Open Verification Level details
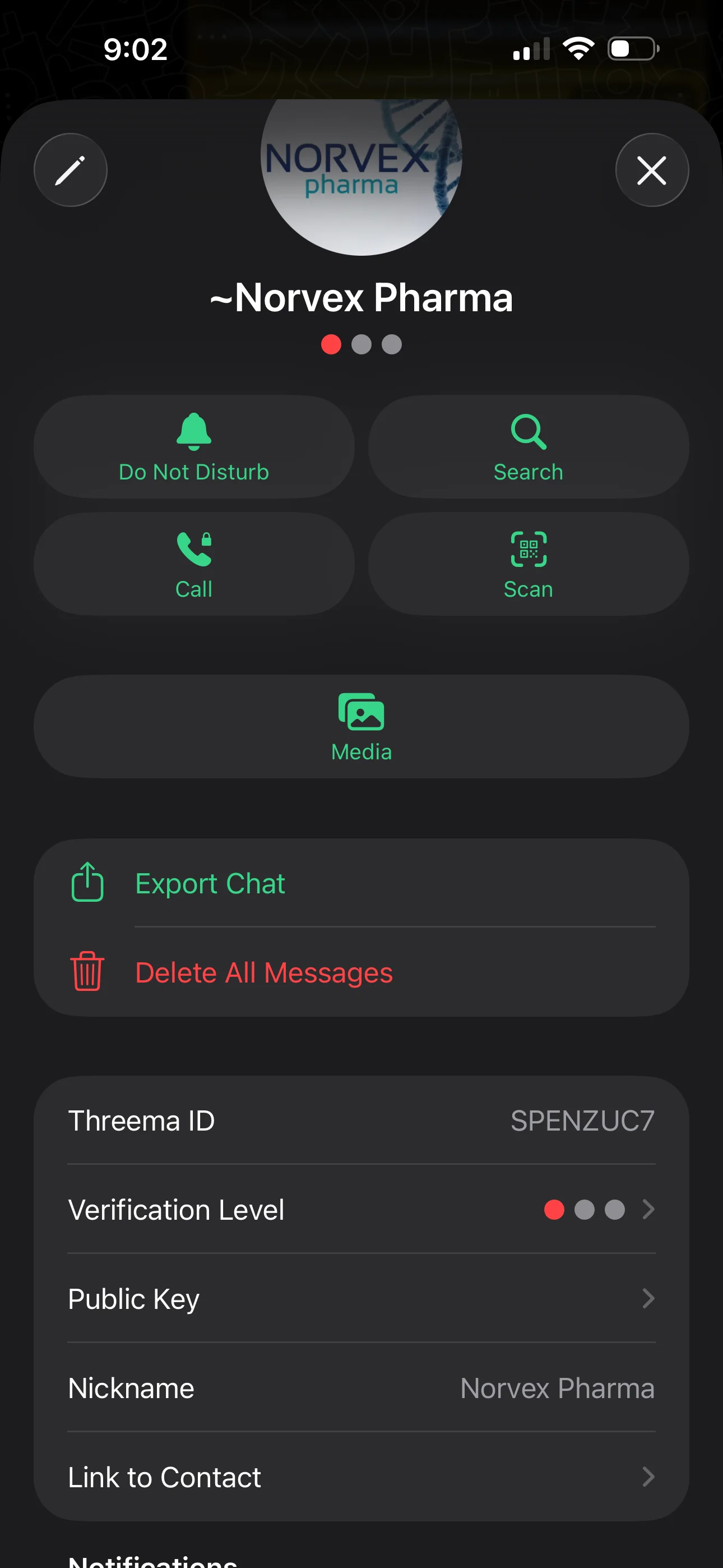 361,1210
